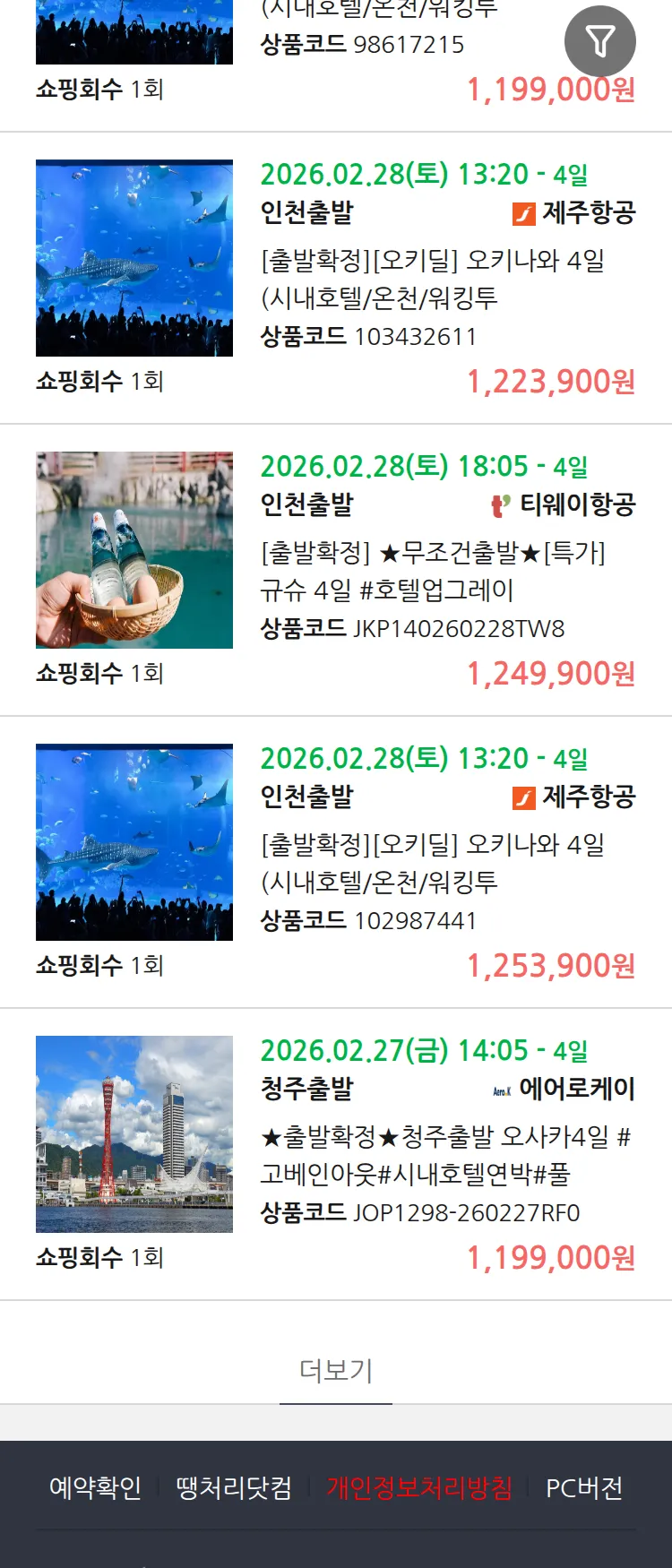Open the Kyushu T'way Air 1,249,900원 tour
The height and width of the screenshot is (1568, 672).
coord(433,571)
